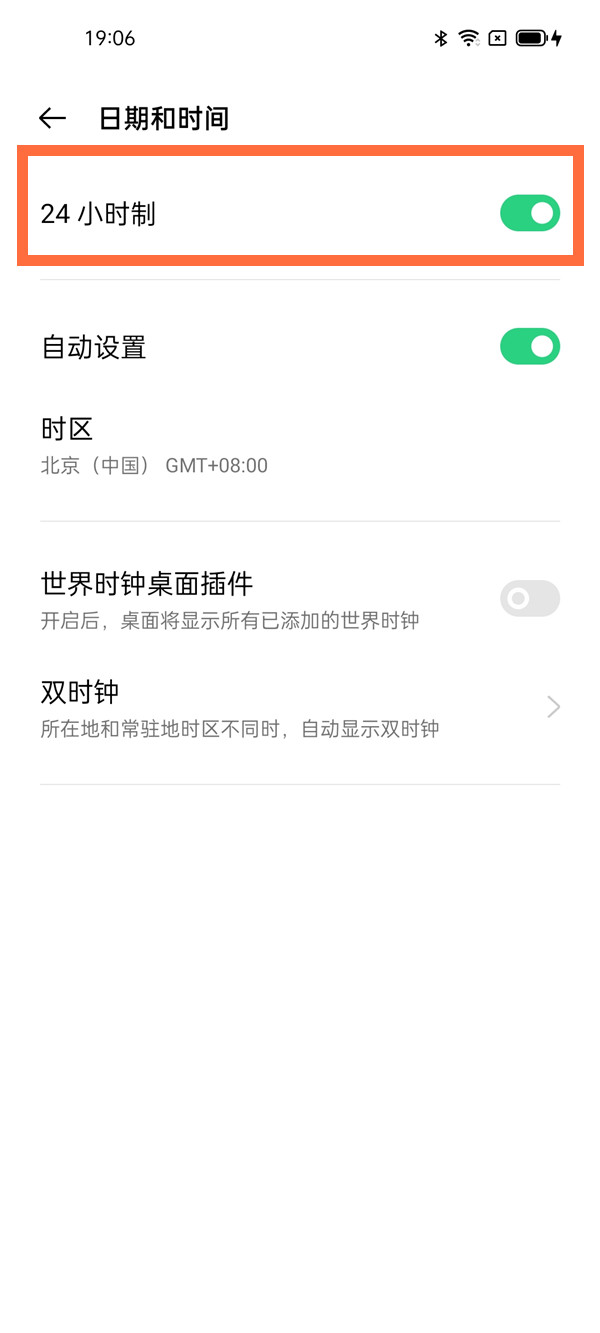Open the 时区 setting row

[300, 446]
